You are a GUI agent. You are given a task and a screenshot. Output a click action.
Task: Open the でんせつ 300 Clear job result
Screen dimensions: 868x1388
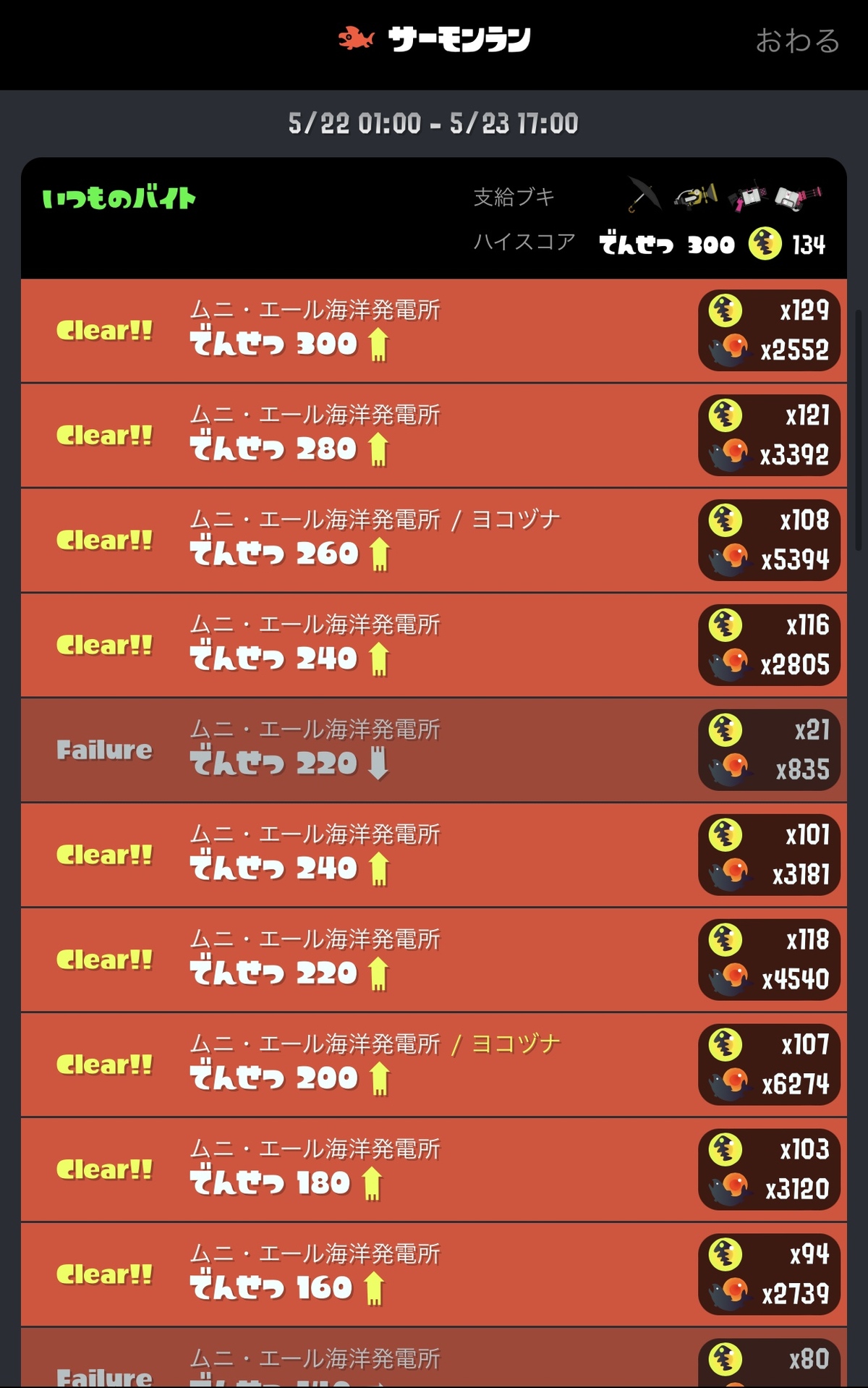coord(433,331)
